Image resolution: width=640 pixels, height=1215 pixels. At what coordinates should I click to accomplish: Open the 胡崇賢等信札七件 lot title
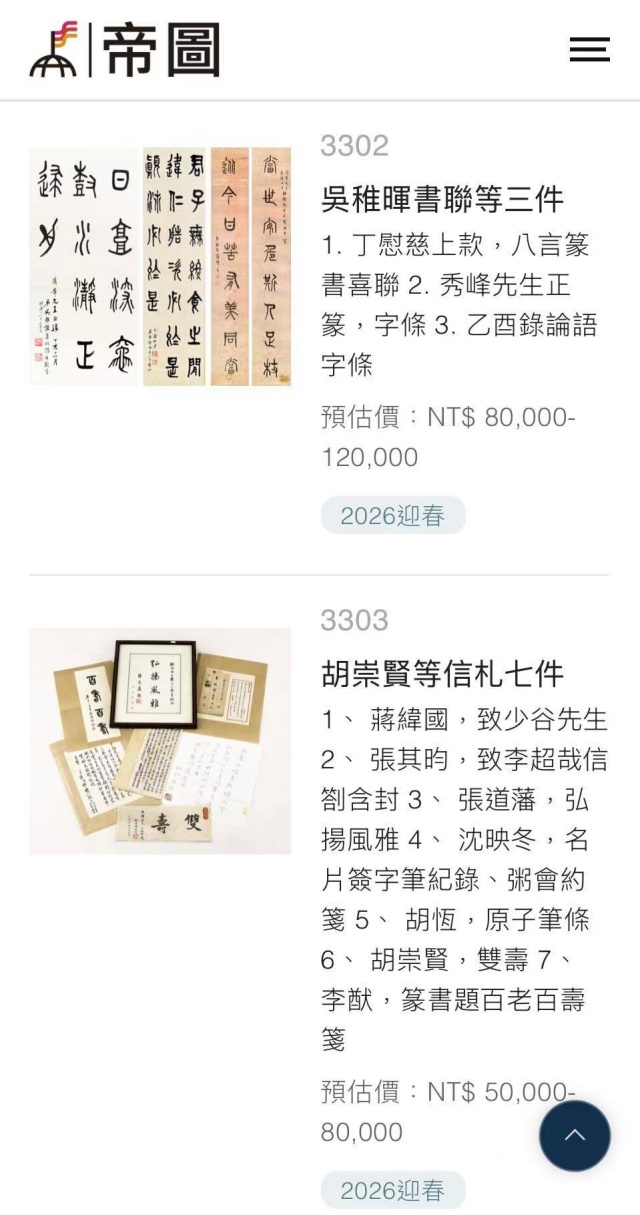(x=442, y=672)
